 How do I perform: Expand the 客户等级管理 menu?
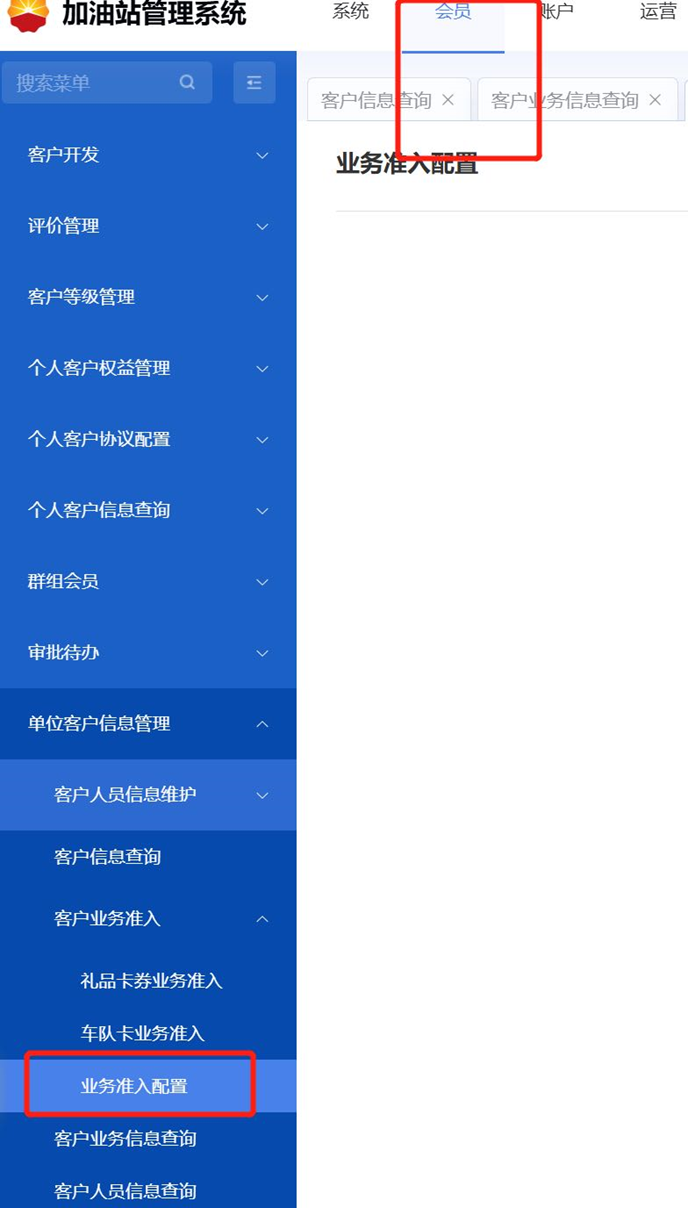148,297
